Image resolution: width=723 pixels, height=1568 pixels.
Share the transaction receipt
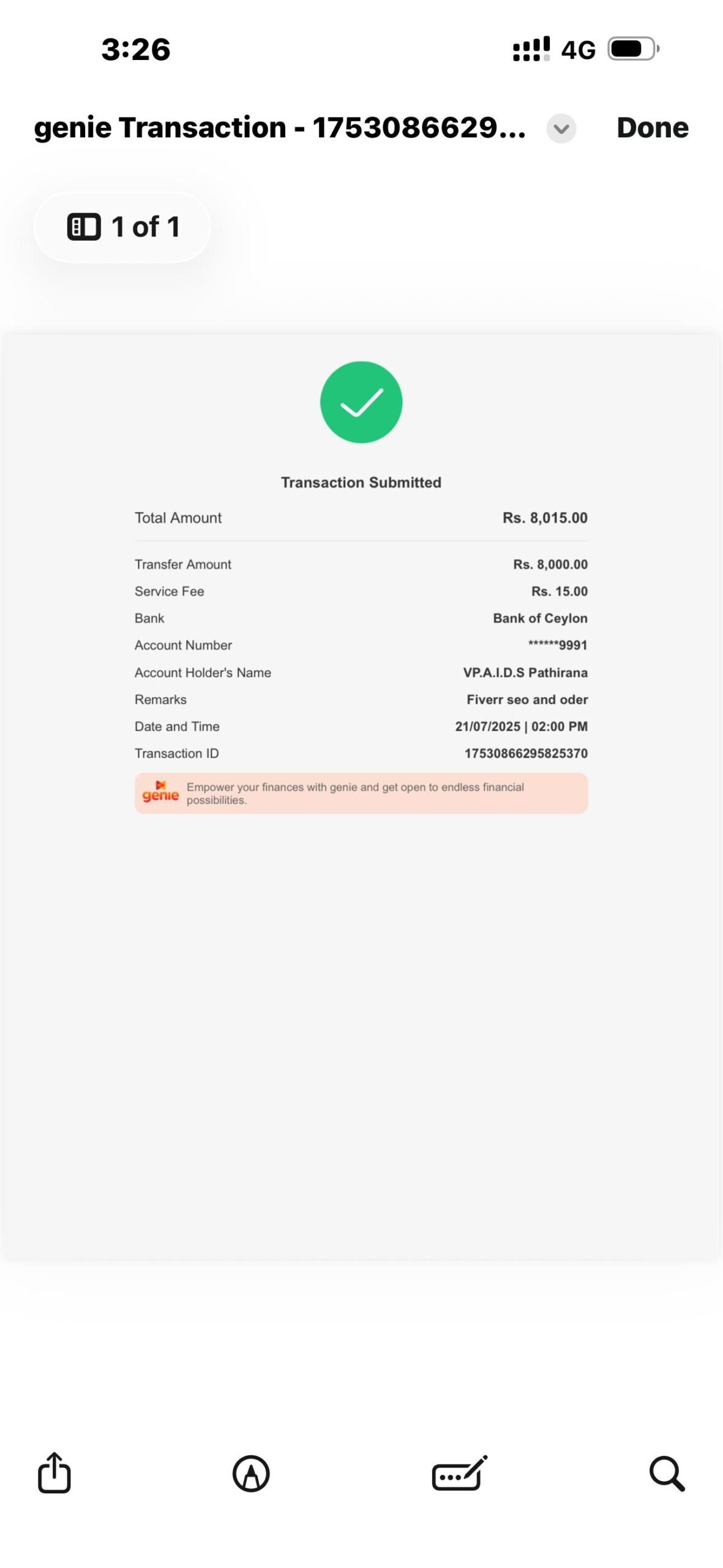tap(54, 1472)
